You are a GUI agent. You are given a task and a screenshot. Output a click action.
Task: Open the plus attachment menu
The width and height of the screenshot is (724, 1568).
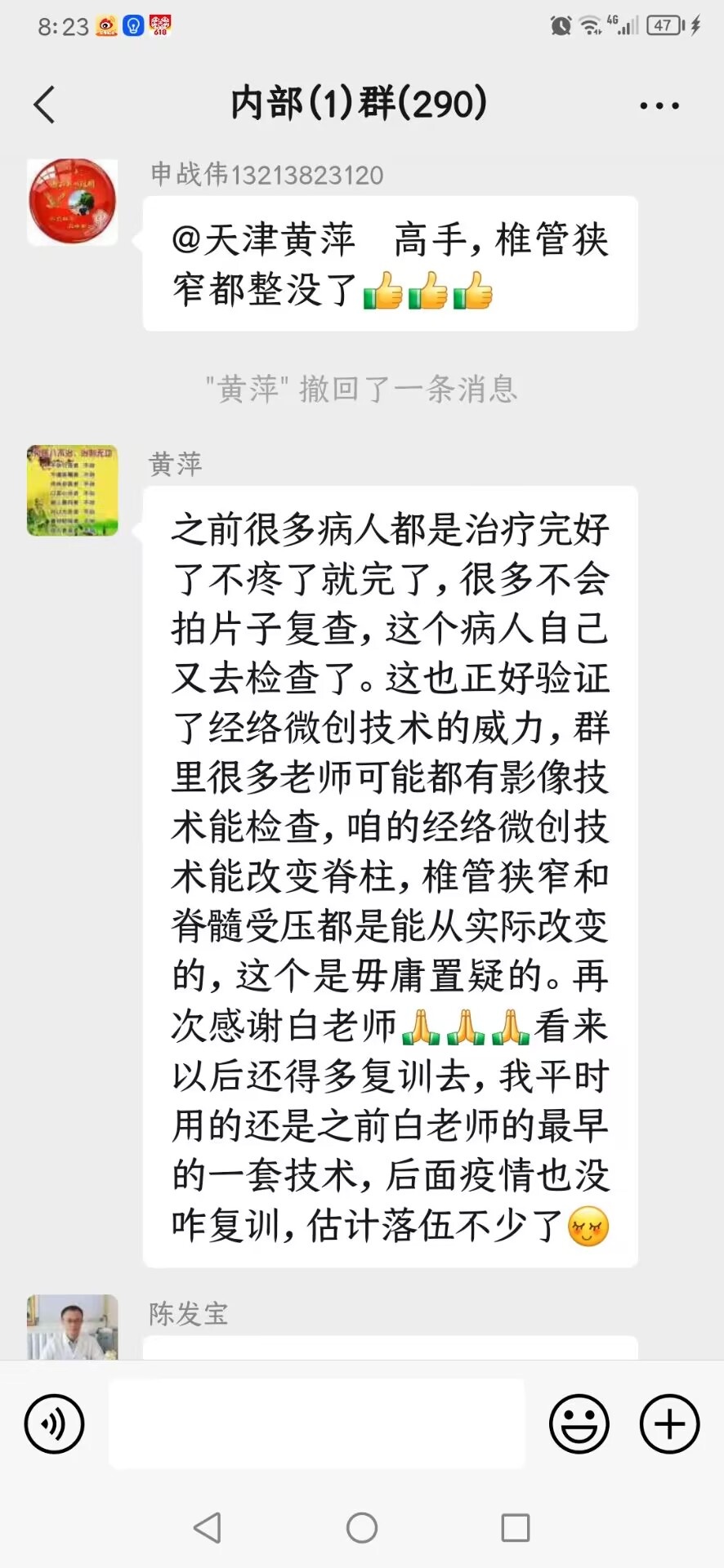(x=669, y=1424)
